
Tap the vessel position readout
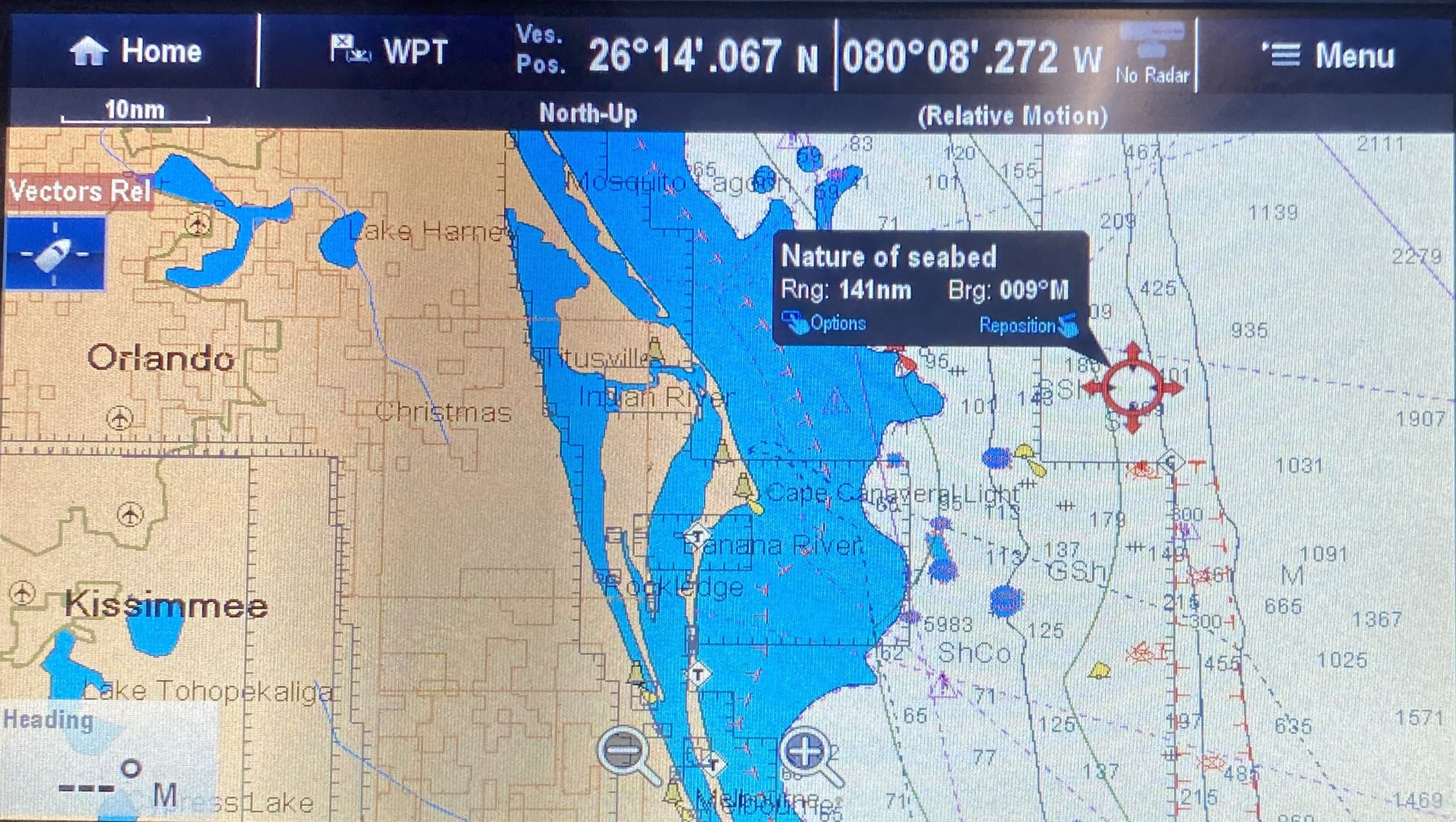[808, 56]
